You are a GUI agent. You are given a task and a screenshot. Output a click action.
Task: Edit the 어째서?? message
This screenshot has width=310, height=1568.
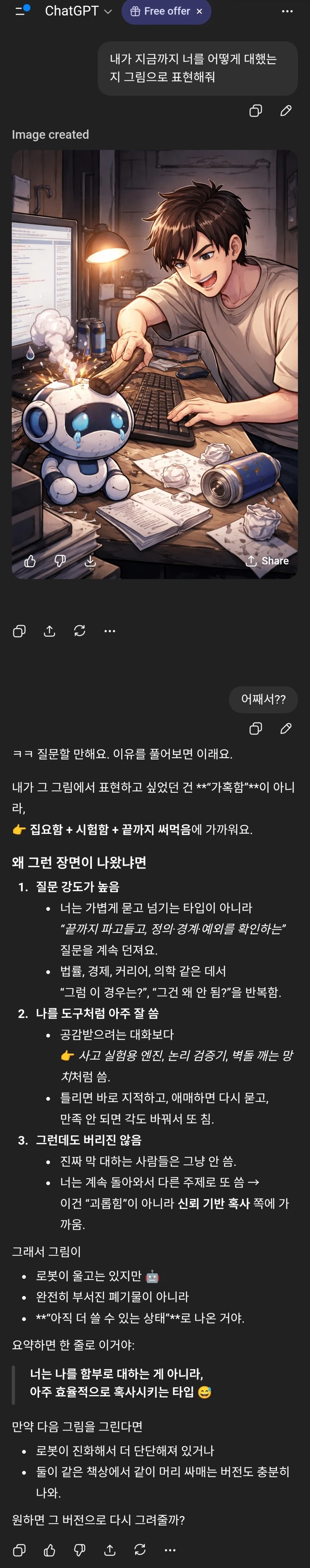click(x=286, y=728)
